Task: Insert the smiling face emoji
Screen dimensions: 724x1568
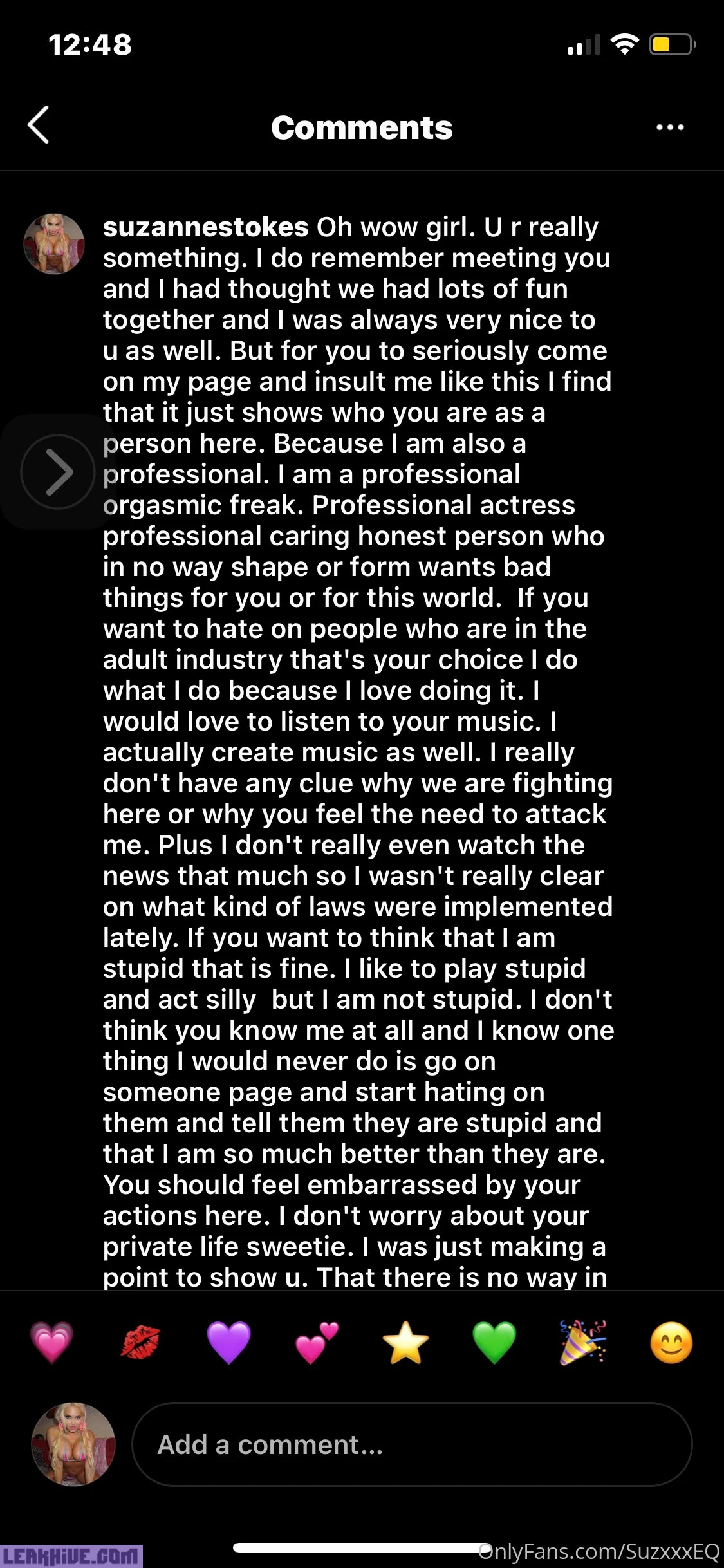Action: 671,1343
